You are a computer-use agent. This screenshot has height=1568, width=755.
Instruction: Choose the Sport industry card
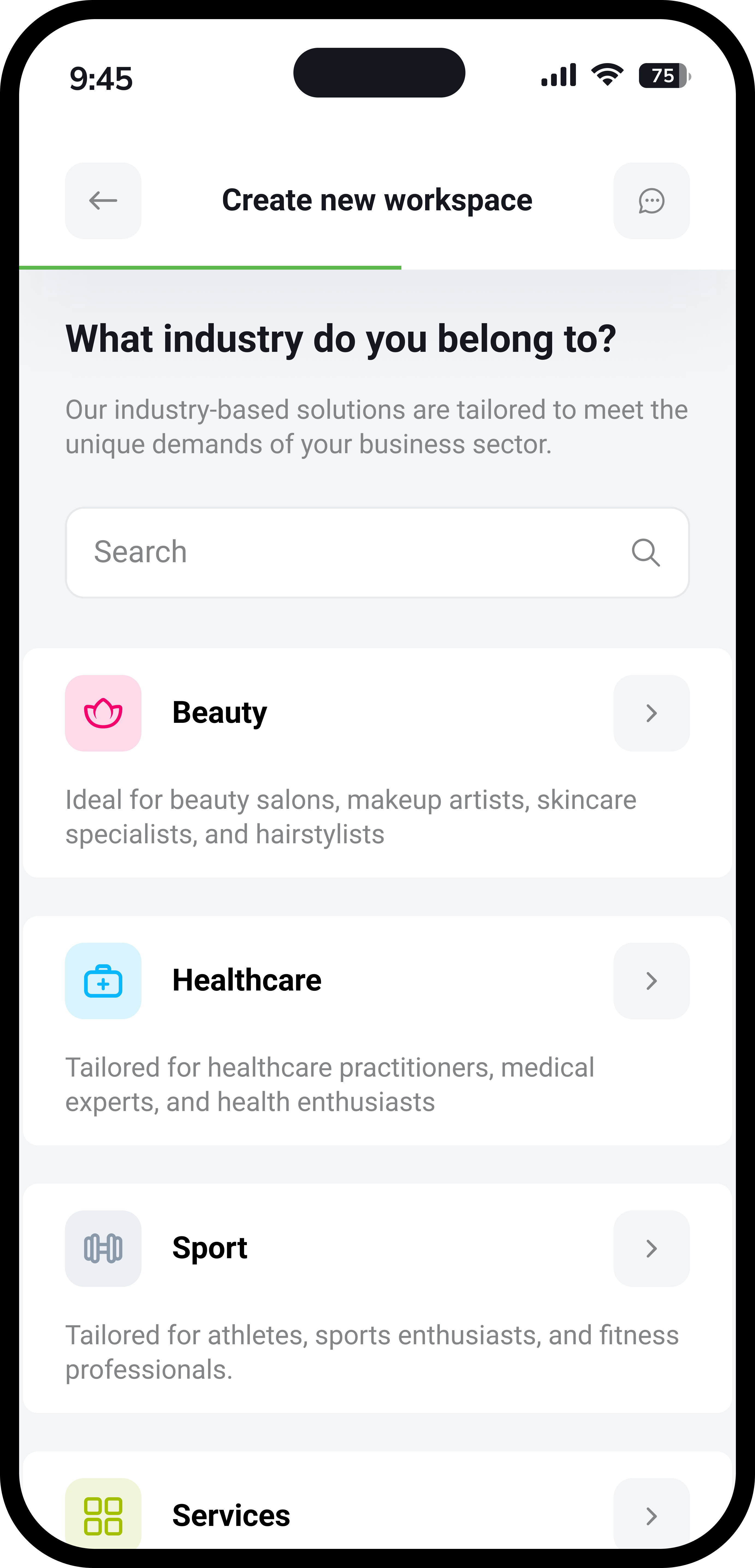point(377,1298)
